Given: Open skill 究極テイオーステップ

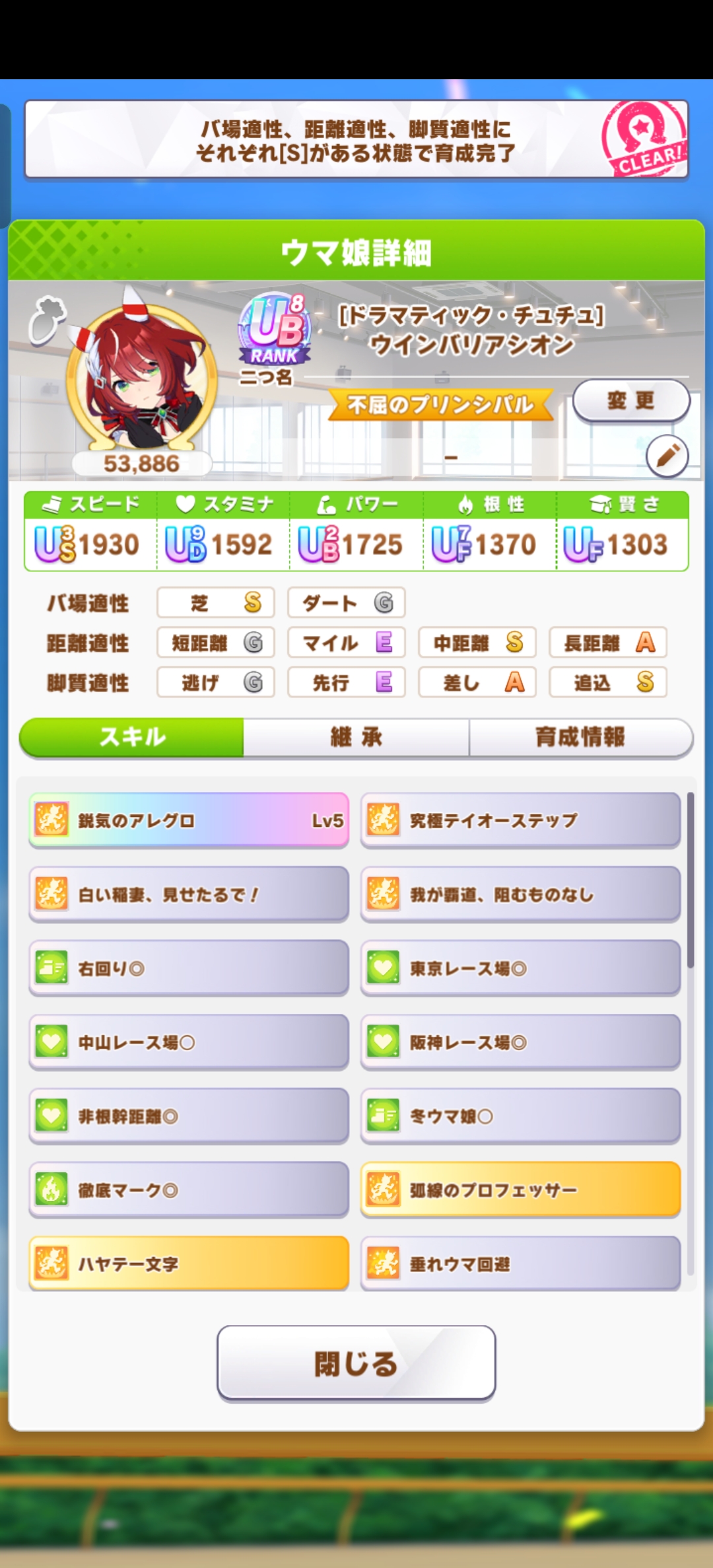Looking at the screenshot, I should pos(520,820).
